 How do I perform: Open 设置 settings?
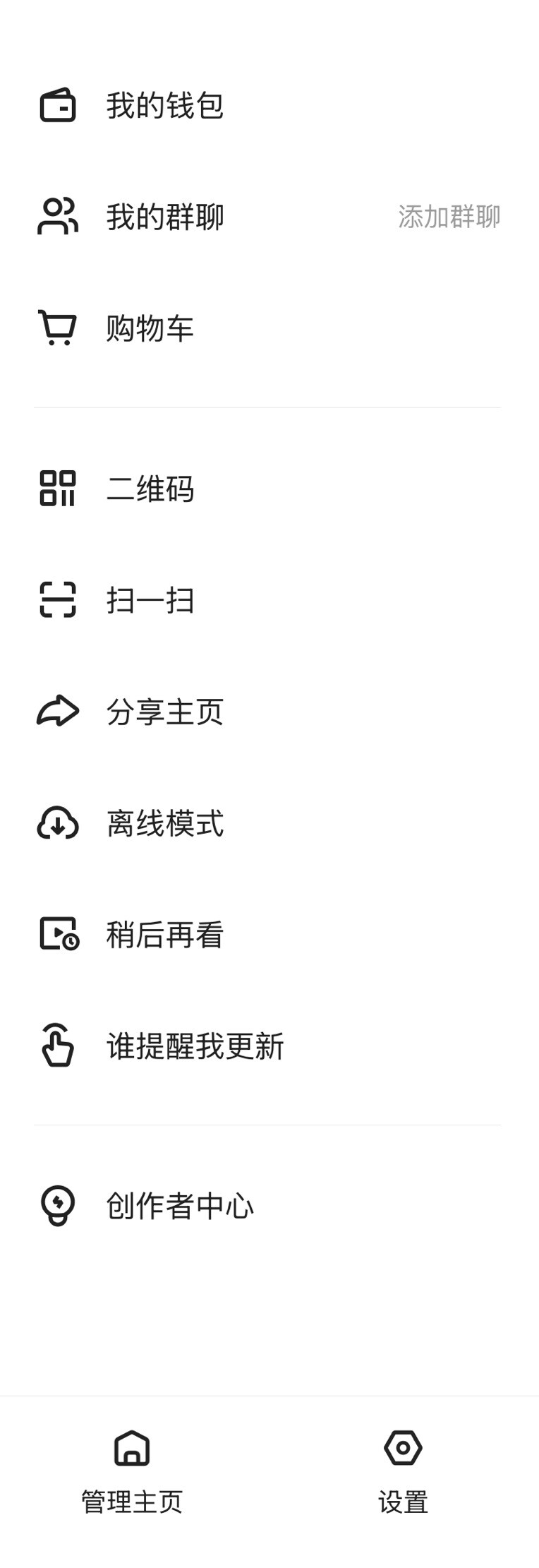403,1471
